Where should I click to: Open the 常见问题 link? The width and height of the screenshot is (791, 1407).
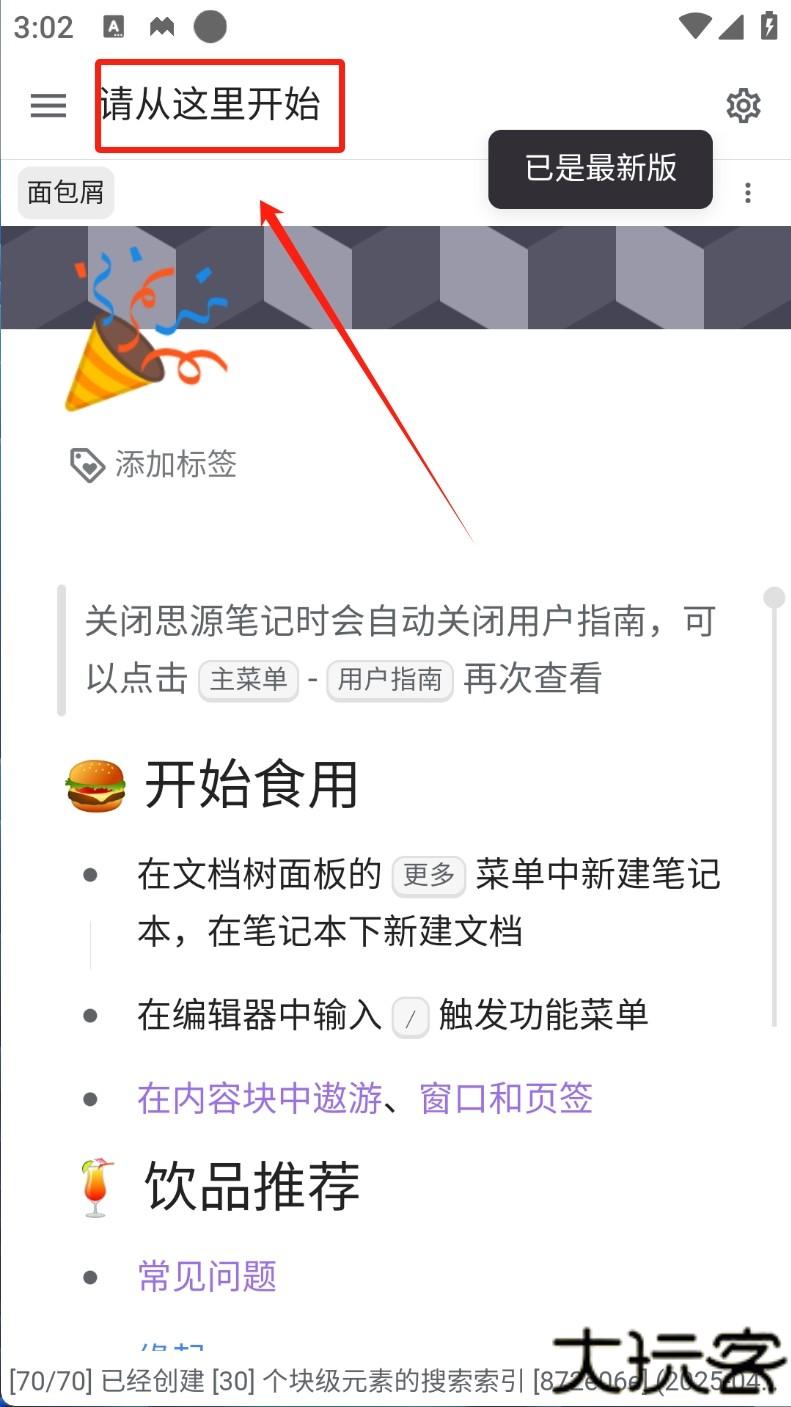coord(207,1276)
